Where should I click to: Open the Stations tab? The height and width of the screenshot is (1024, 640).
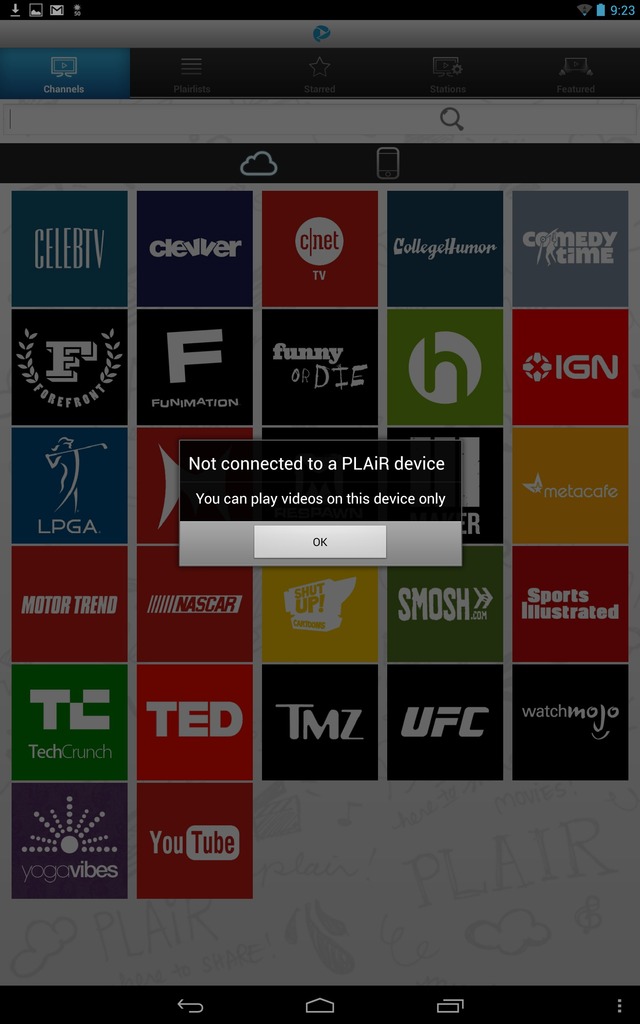(447, 73)
